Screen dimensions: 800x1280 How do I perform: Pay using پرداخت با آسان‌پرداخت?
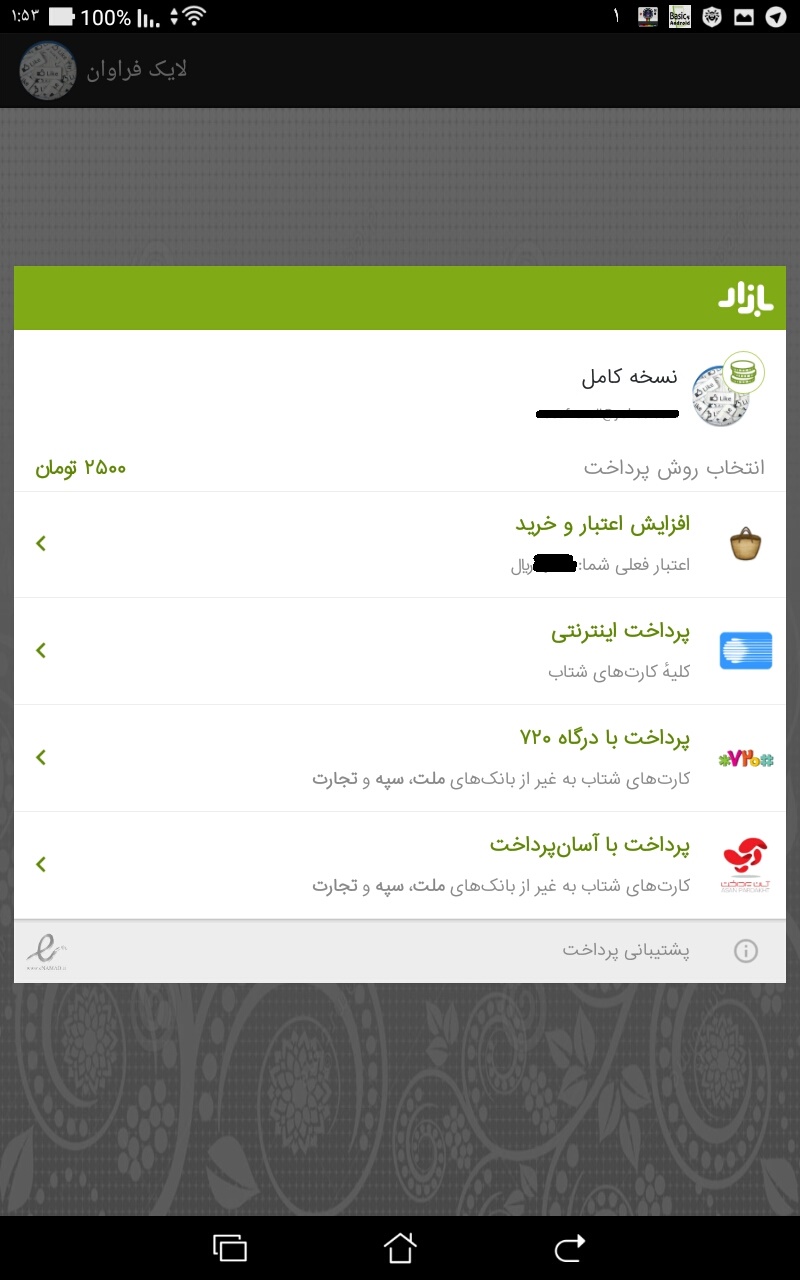coord(400,865)
